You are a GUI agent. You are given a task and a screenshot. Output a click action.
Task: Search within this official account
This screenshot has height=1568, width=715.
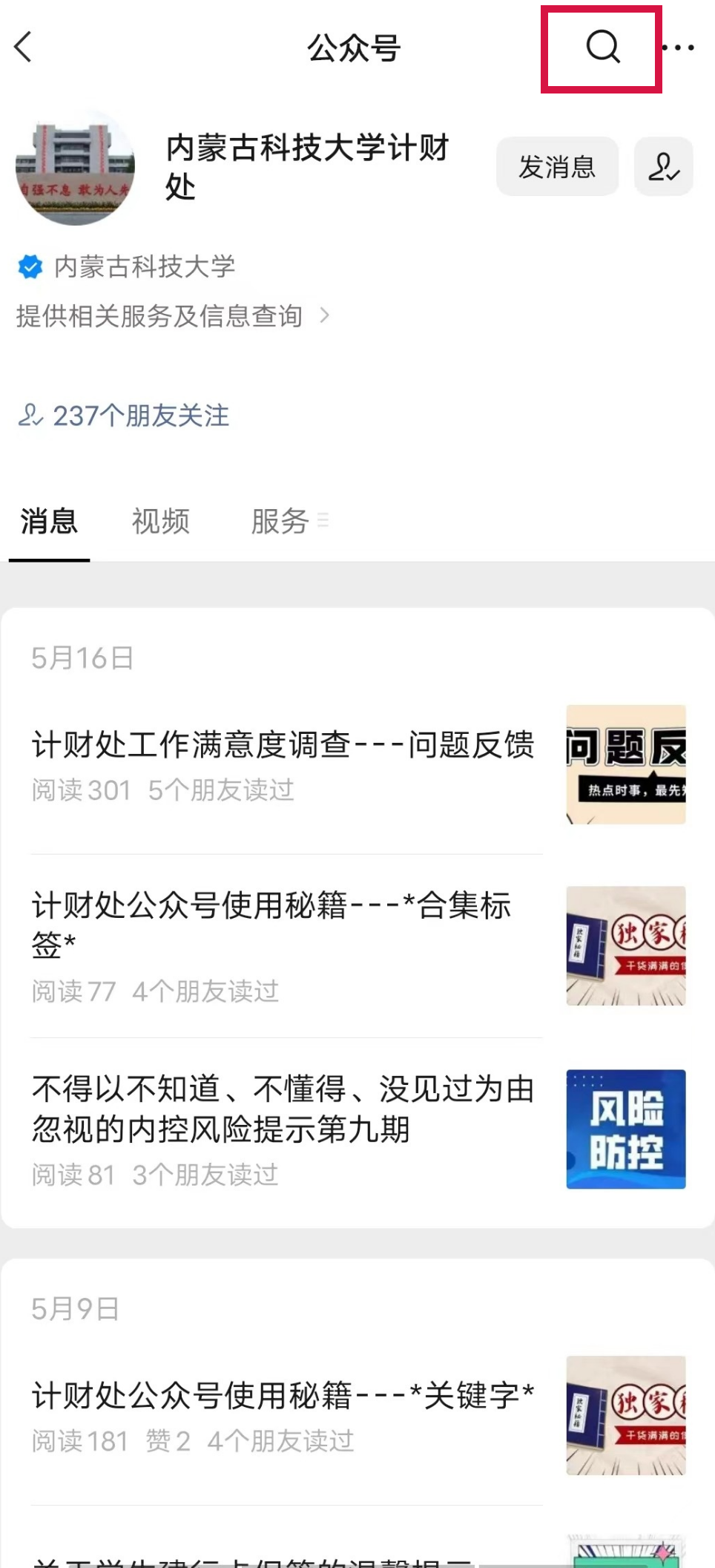[x=602, y=47]
